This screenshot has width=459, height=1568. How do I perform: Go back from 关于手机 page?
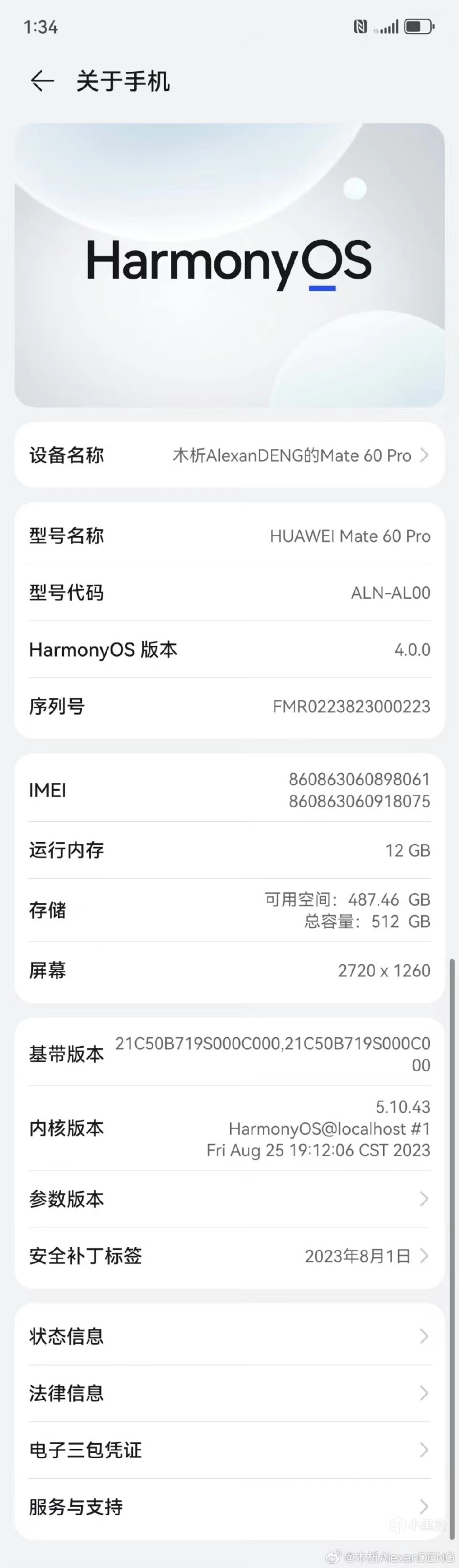pos(42,80)
